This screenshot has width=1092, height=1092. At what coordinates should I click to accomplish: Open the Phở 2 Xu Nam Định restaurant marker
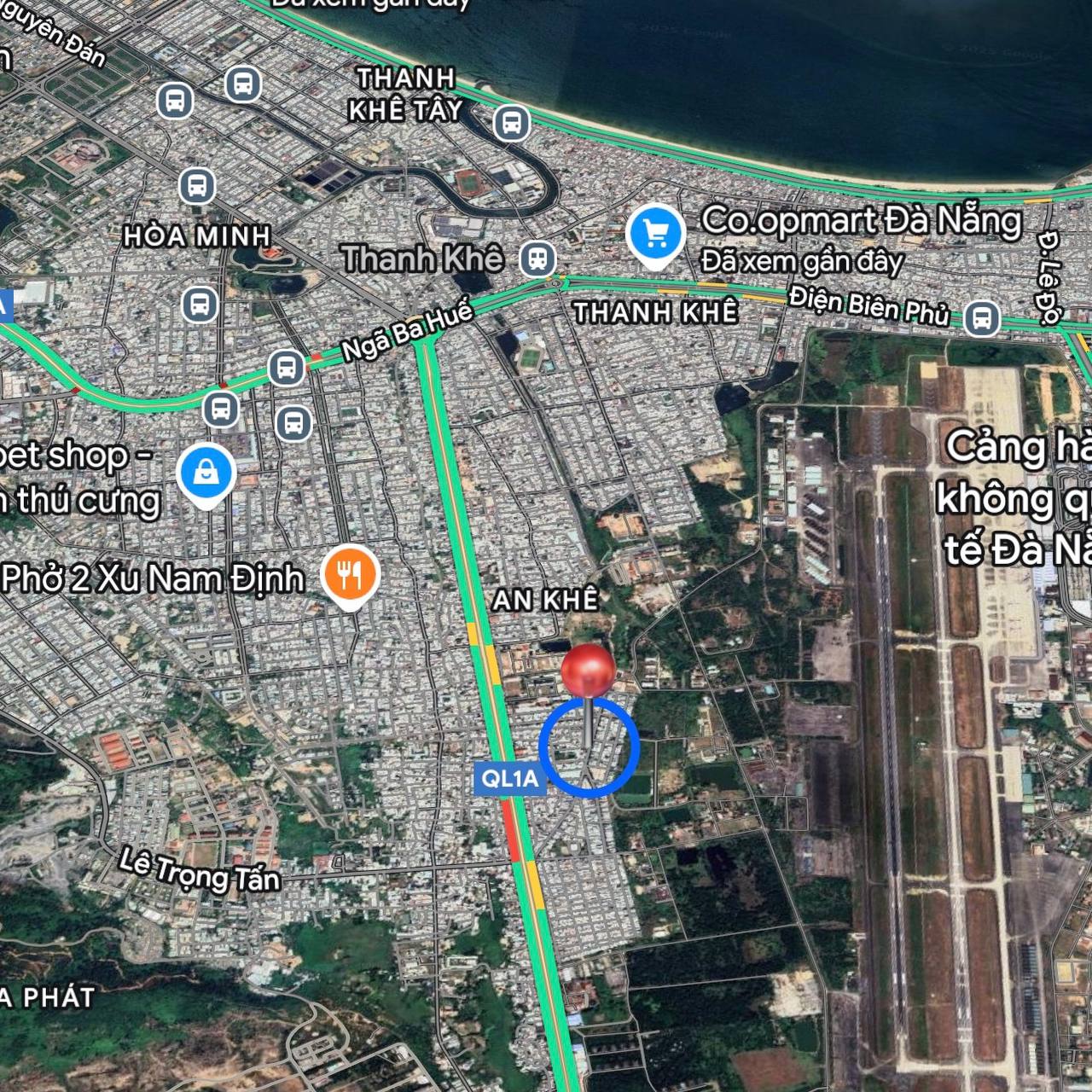[x=350, y=575]
